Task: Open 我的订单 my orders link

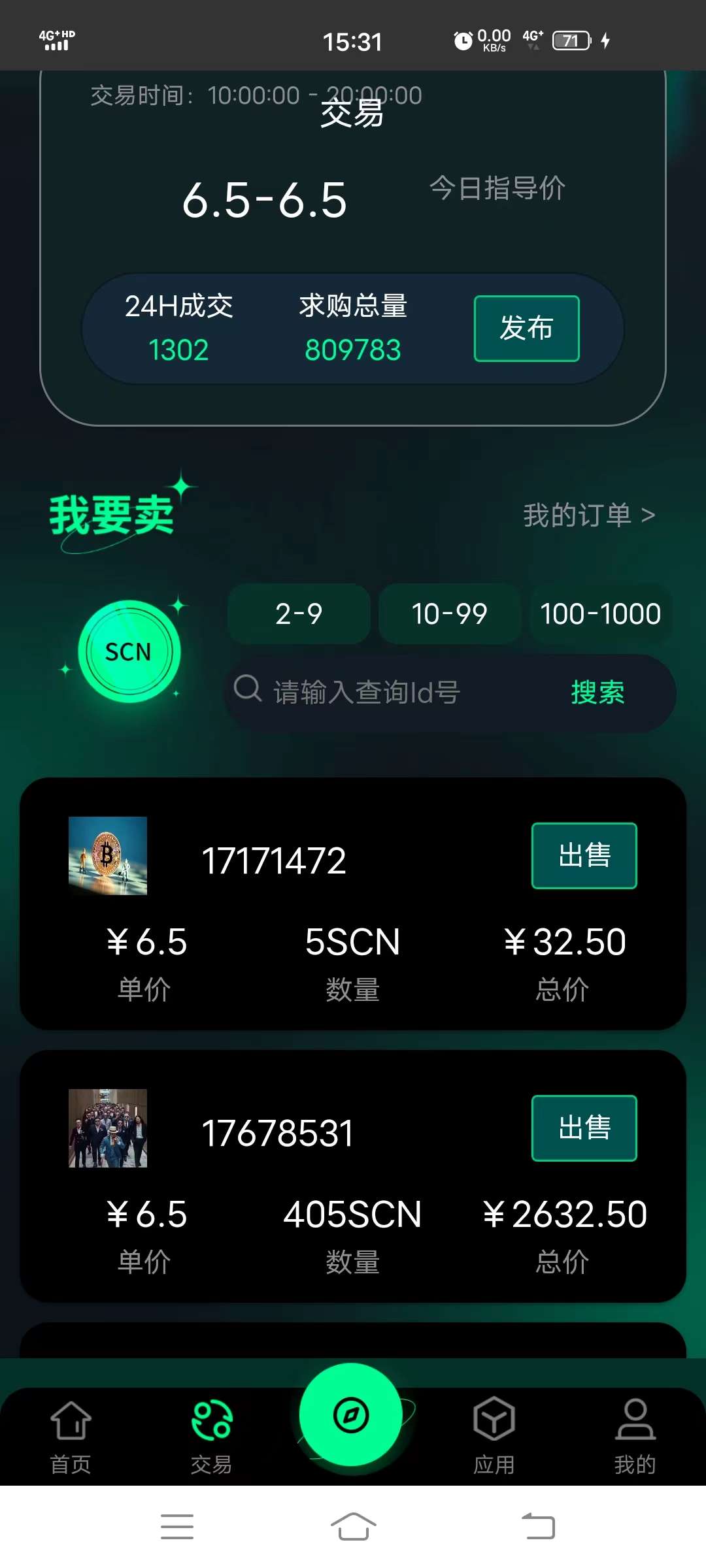Action: click(x=588, y=515)
